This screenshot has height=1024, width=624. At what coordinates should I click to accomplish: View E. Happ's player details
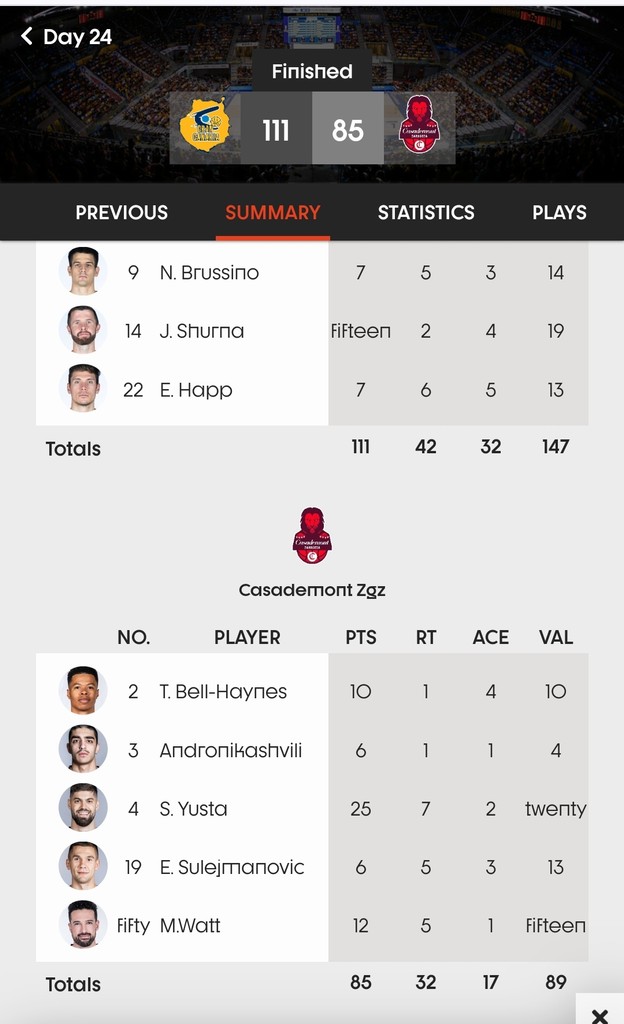tap(196, 390)
